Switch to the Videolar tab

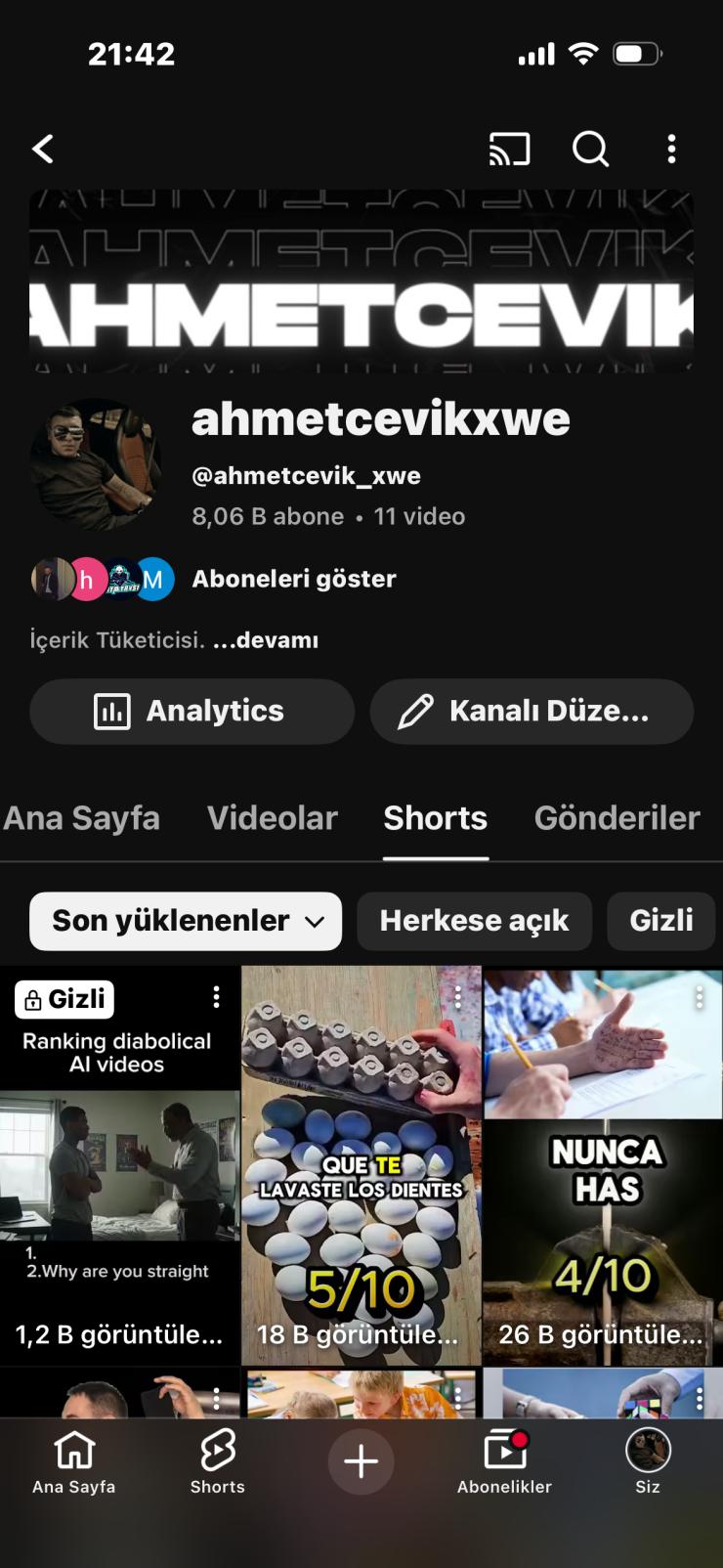272,818
